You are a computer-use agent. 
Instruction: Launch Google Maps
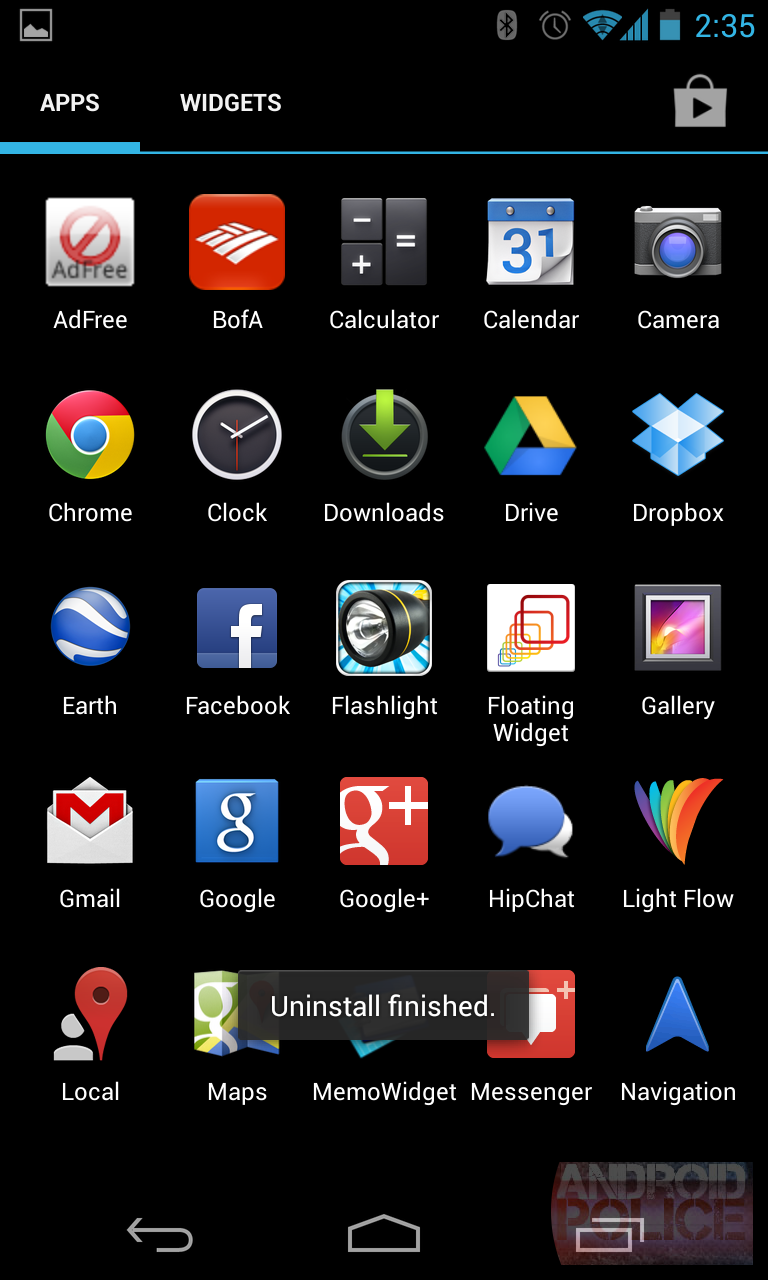(x=237, y=1014)
